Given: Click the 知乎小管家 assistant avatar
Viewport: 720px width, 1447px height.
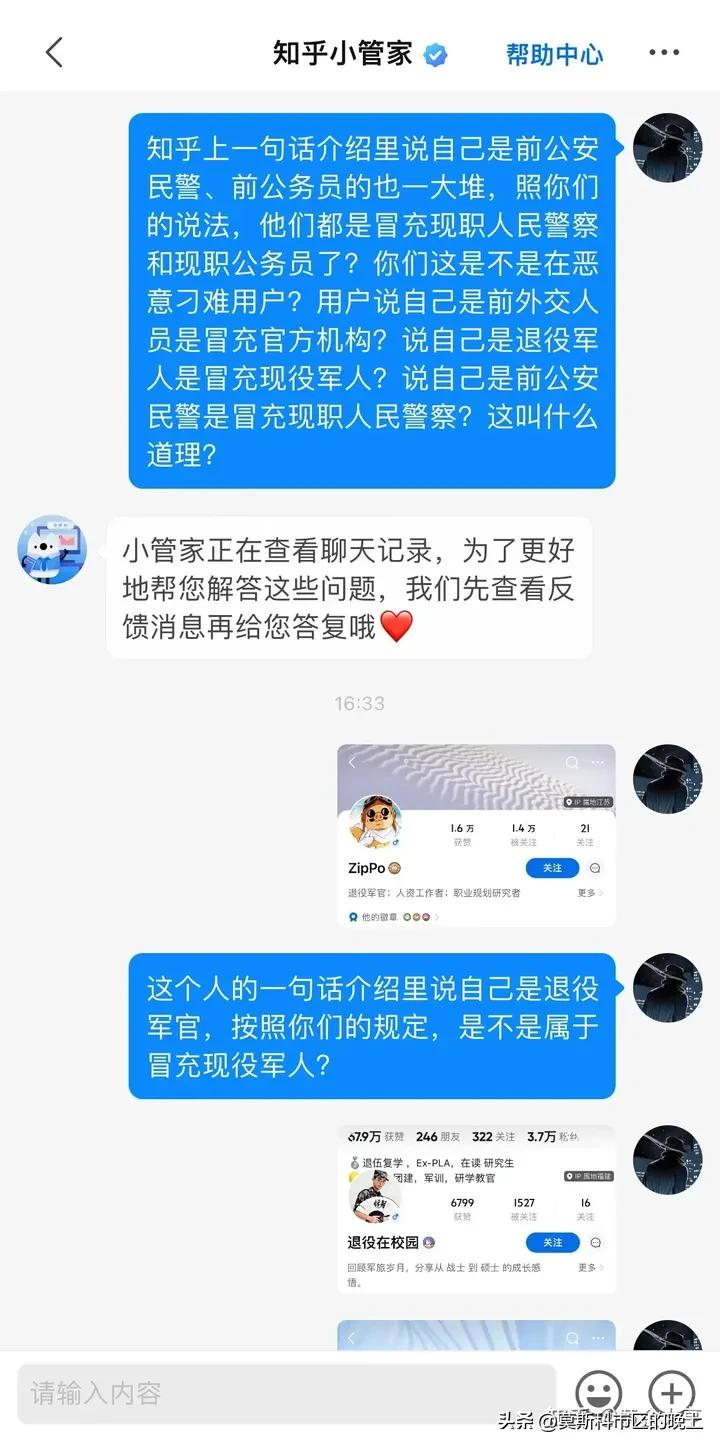Looking at the screenshot, I should [x=52, y=549].
